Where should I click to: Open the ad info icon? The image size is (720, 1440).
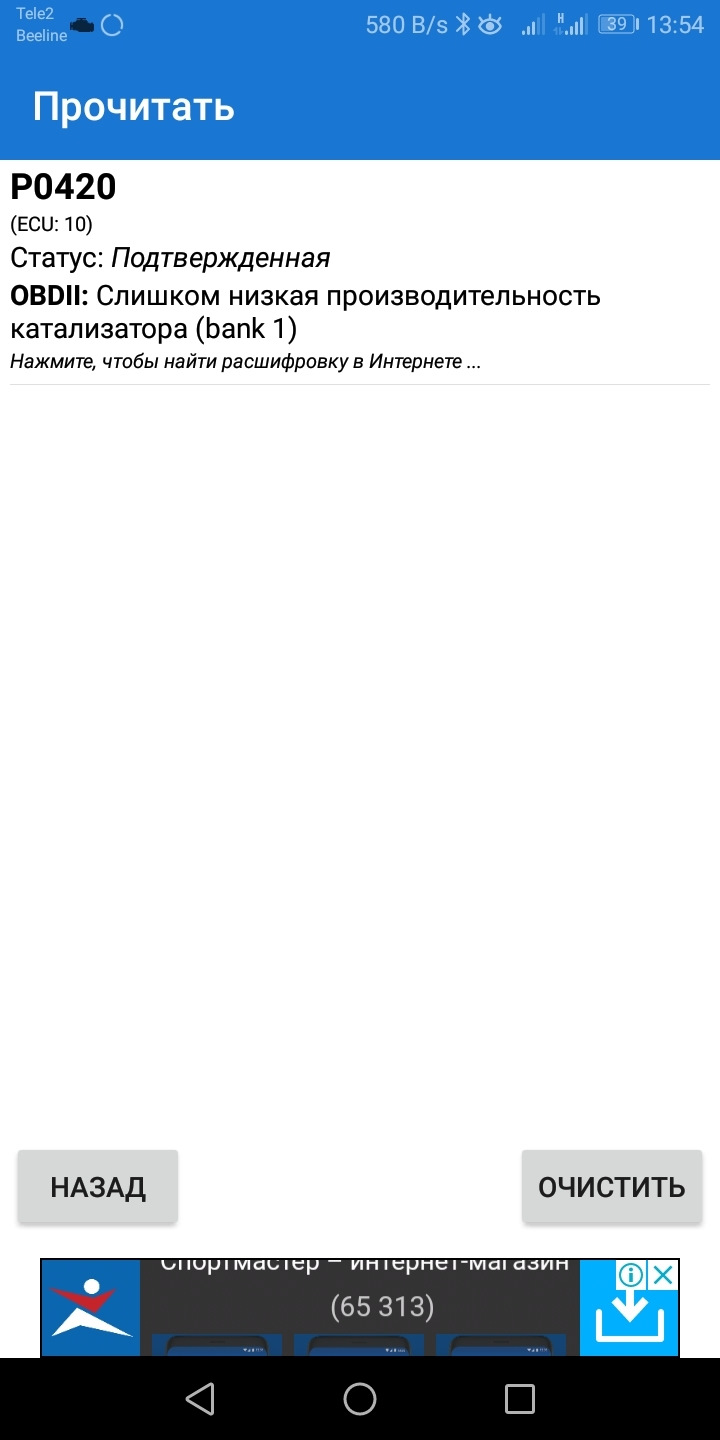pyautogui.click(x=630, y=1274)
